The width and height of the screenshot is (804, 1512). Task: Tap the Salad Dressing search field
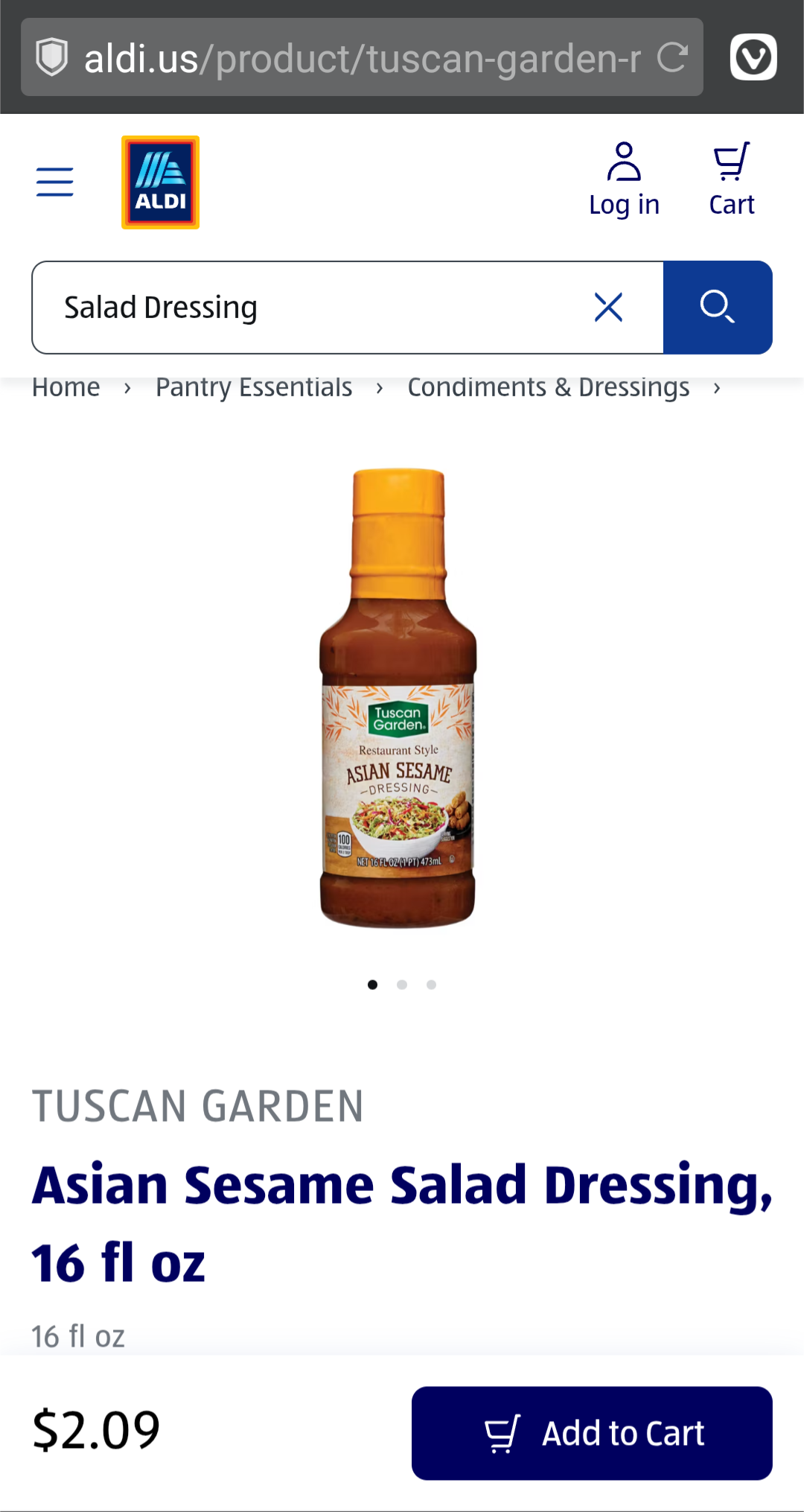313,308
